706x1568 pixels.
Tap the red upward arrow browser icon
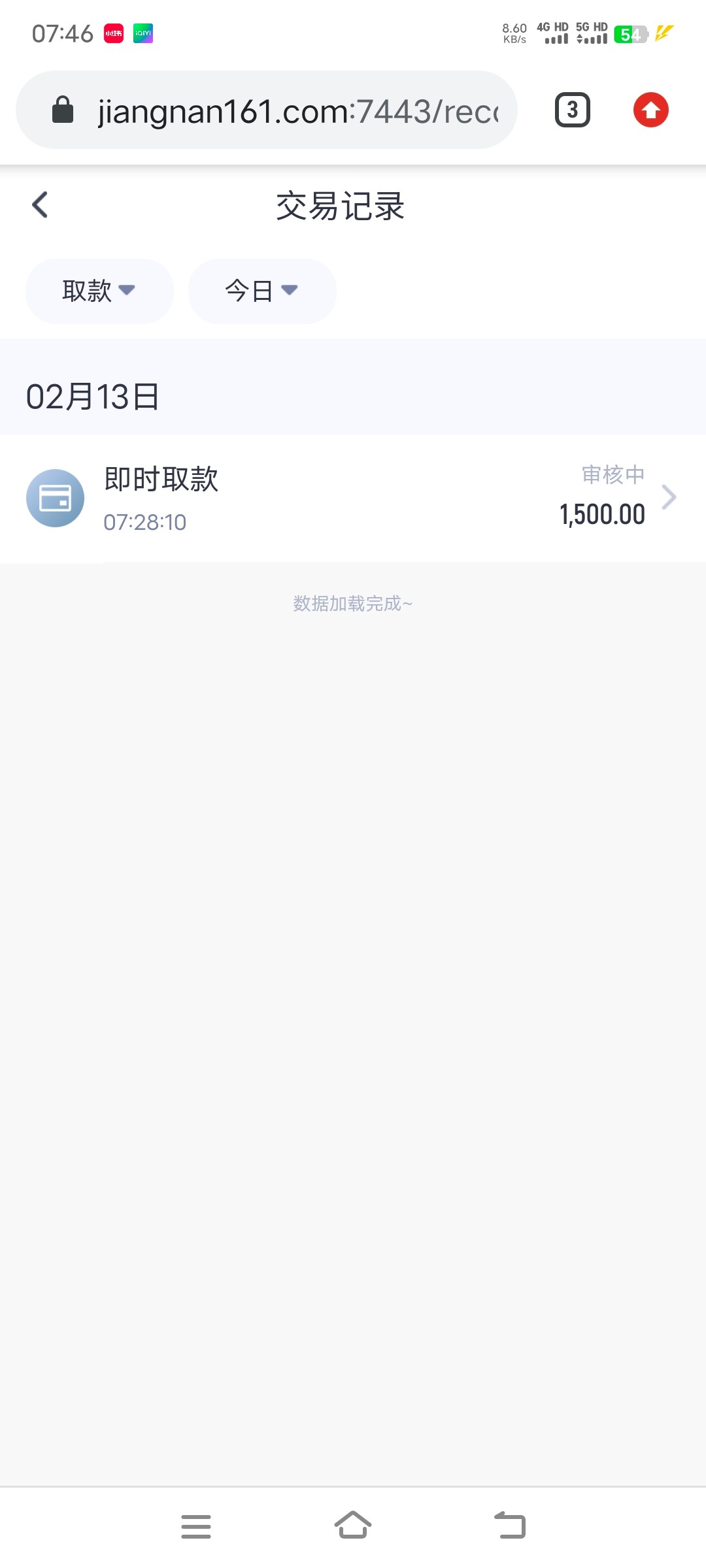pyautogui.click(x=650, y=110)
